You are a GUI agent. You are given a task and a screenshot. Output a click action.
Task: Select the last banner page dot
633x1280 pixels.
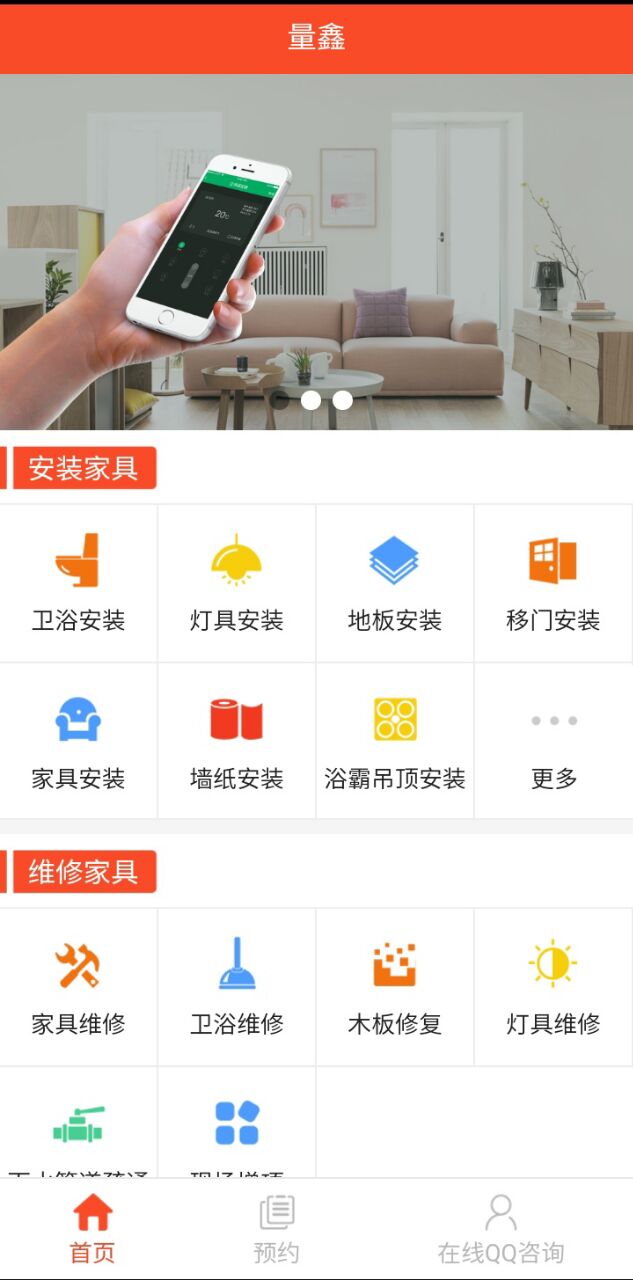click(x=343, y=400)
